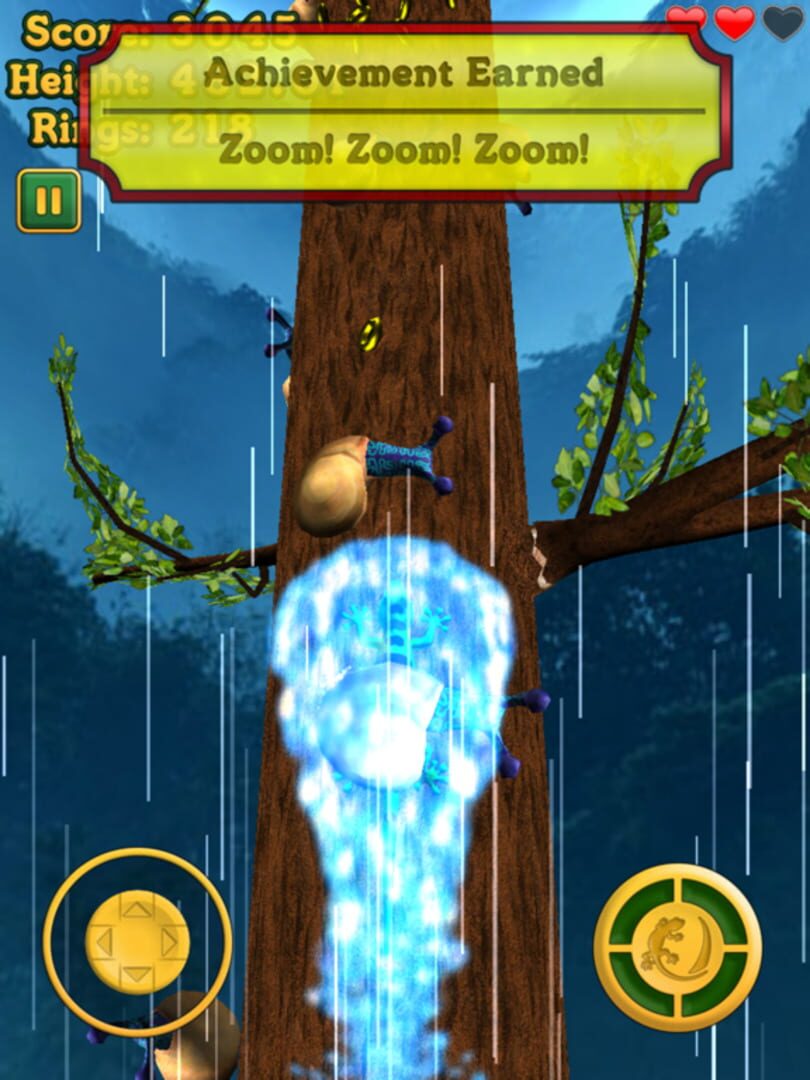This screenshot has width=810, height=1080.
Task: Dismiss the Achievement Earned banner
Action: (x=404, y=112)
